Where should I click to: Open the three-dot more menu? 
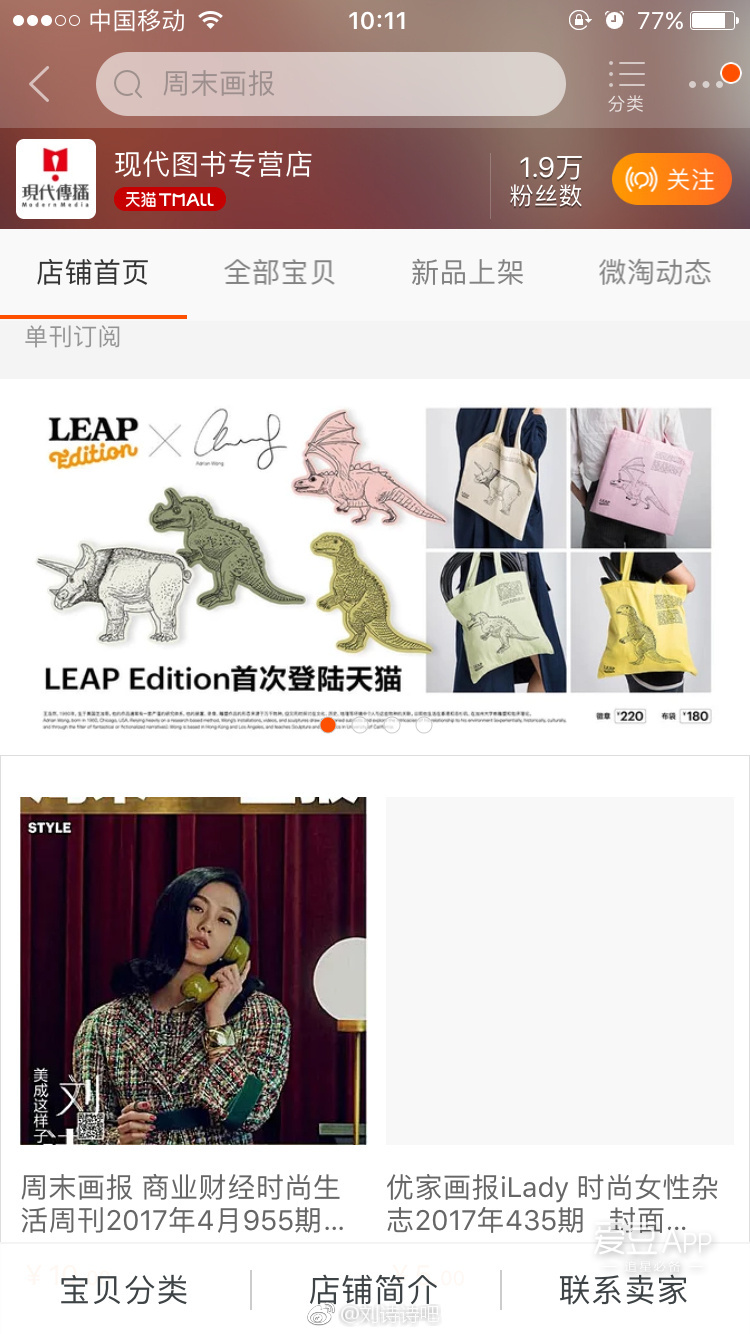708,85
